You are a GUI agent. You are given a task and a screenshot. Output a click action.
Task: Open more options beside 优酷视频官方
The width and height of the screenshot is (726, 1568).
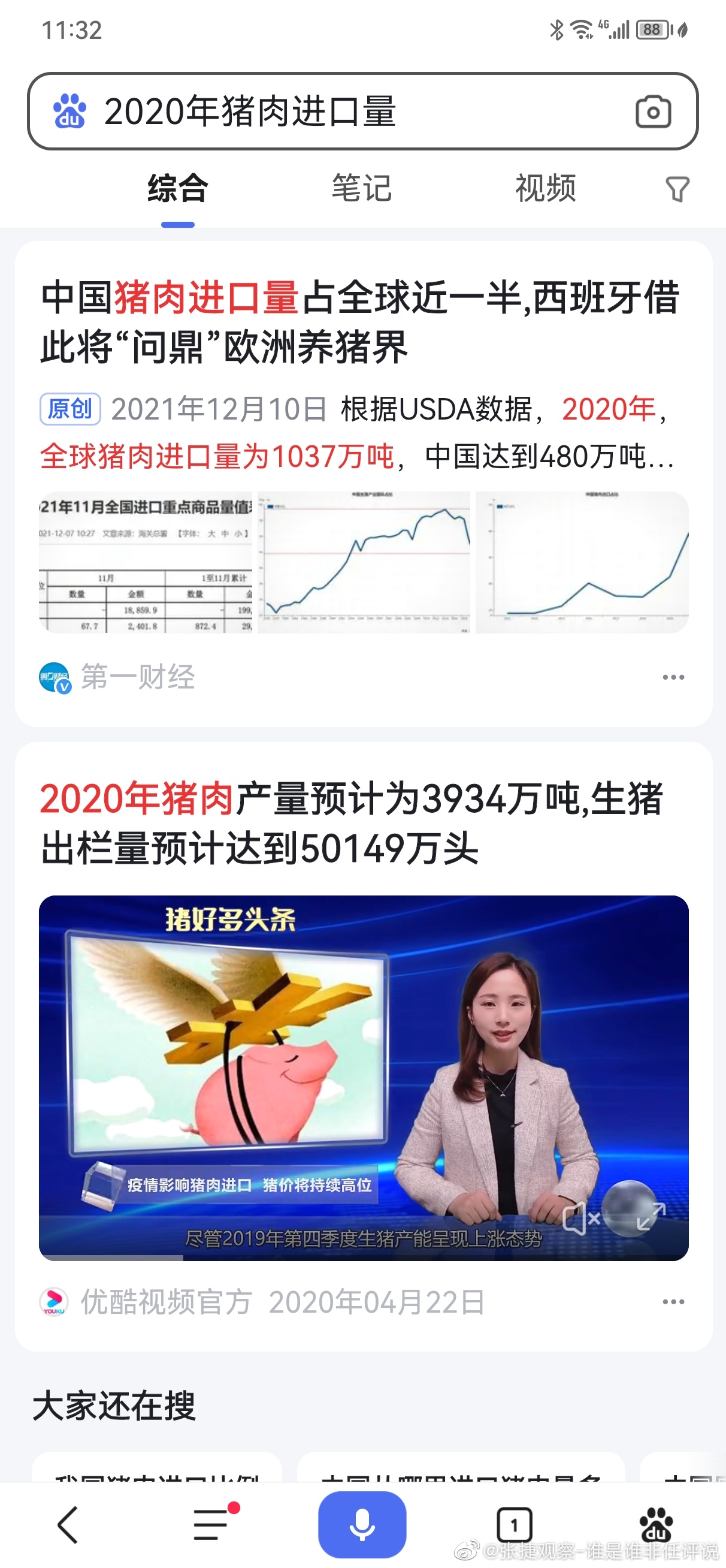[673, 1302]
